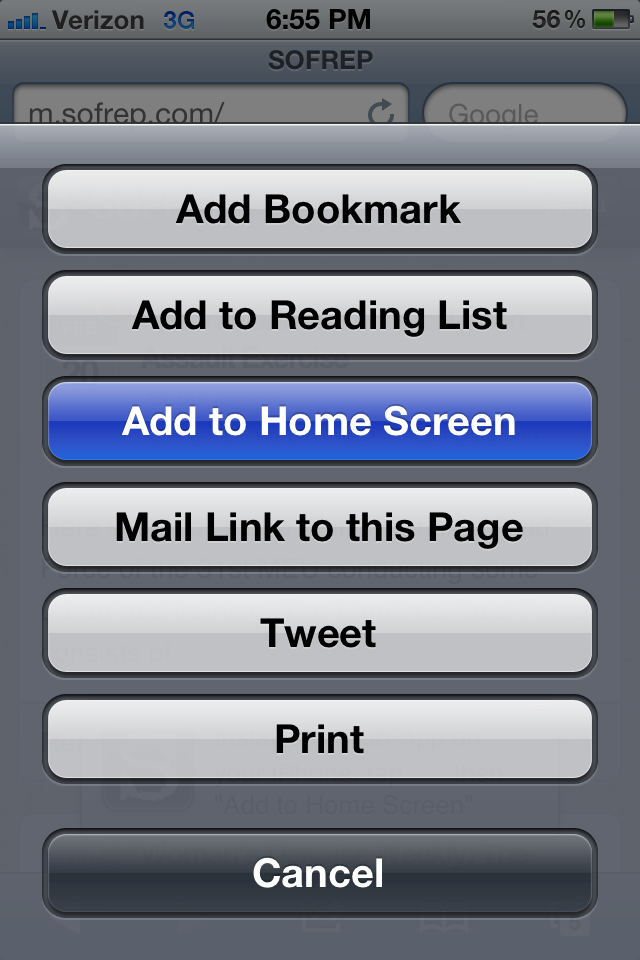640x960 pixels.
Task: Choose the Print option
Action: (x=320, y=739)
